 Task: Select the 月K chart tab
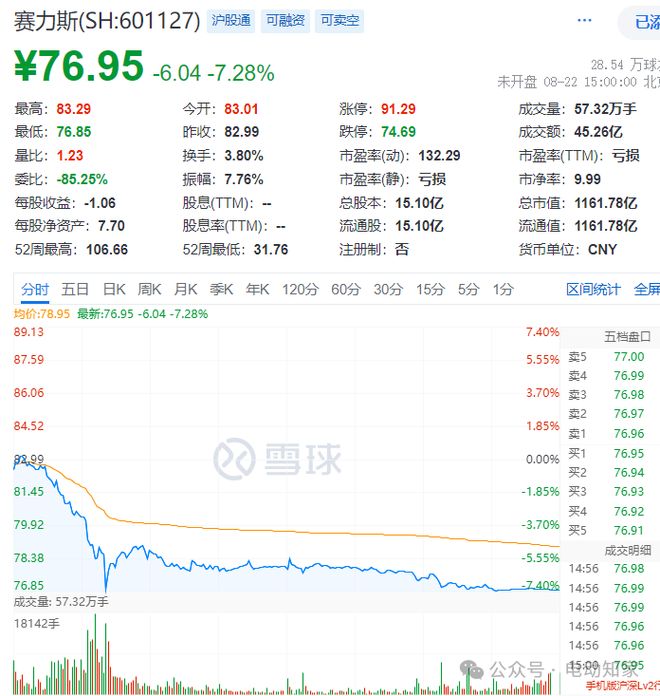(185, 289)
